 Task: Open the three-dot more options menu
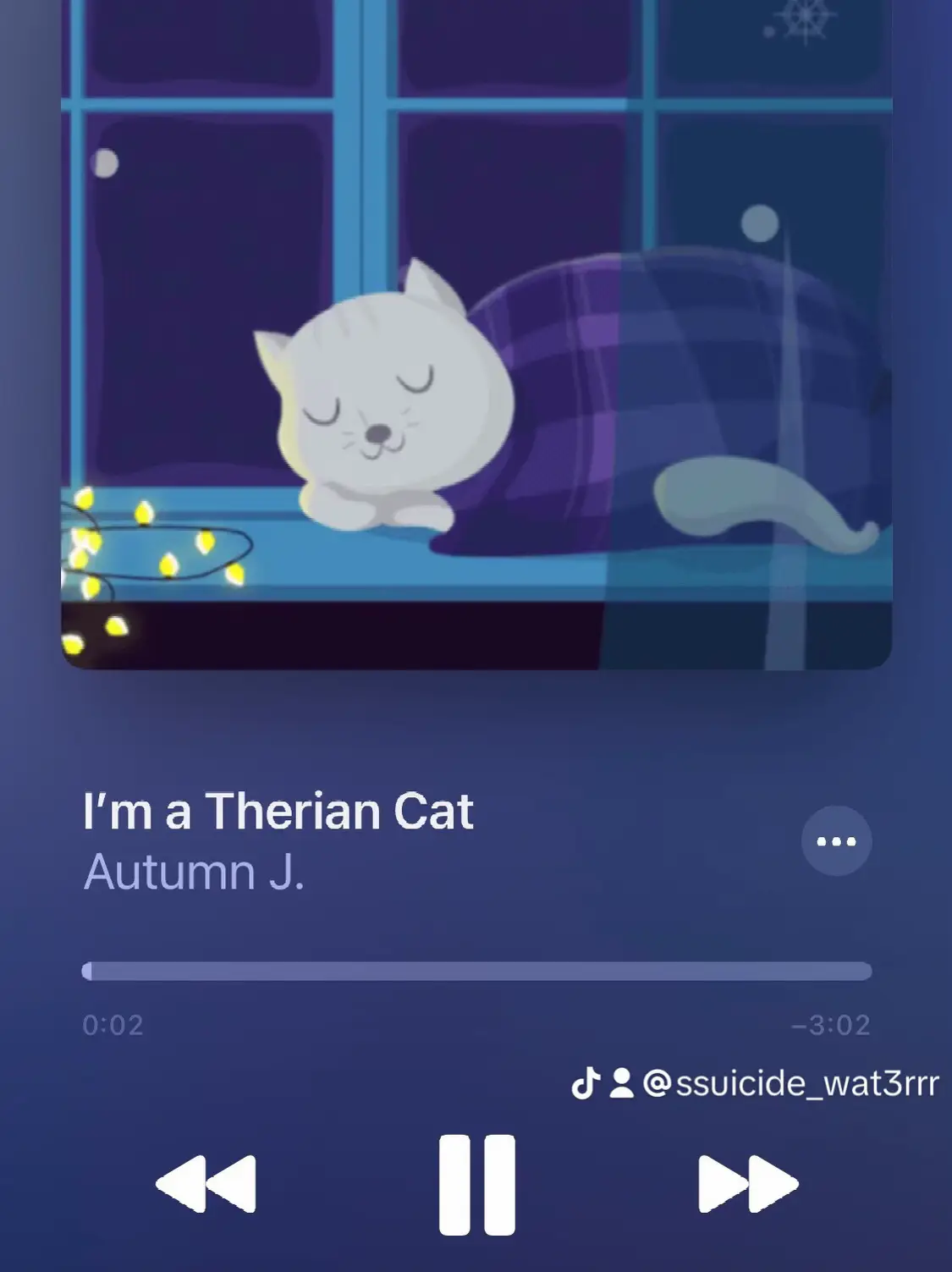tap(836, 841)
